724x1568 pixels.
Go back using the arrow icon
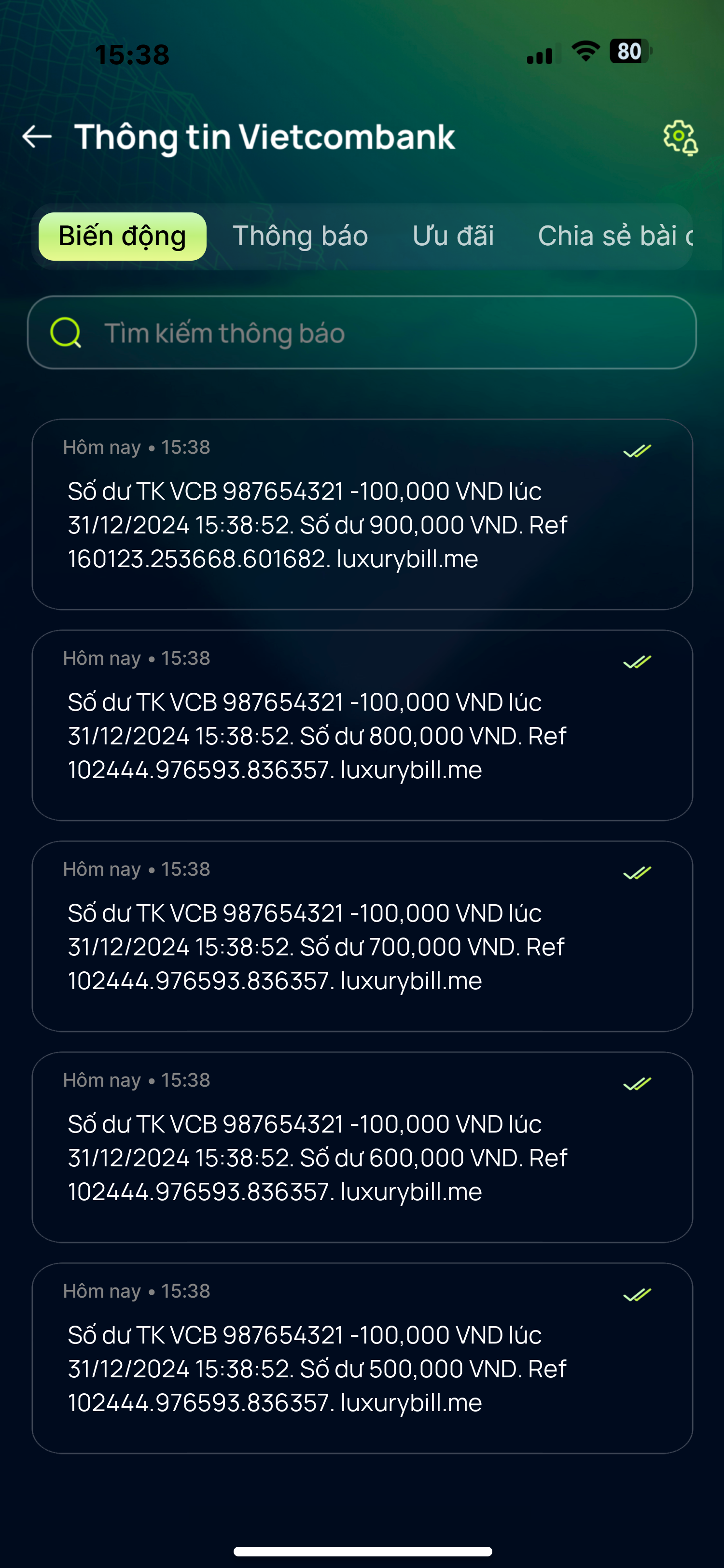(37, 136)
